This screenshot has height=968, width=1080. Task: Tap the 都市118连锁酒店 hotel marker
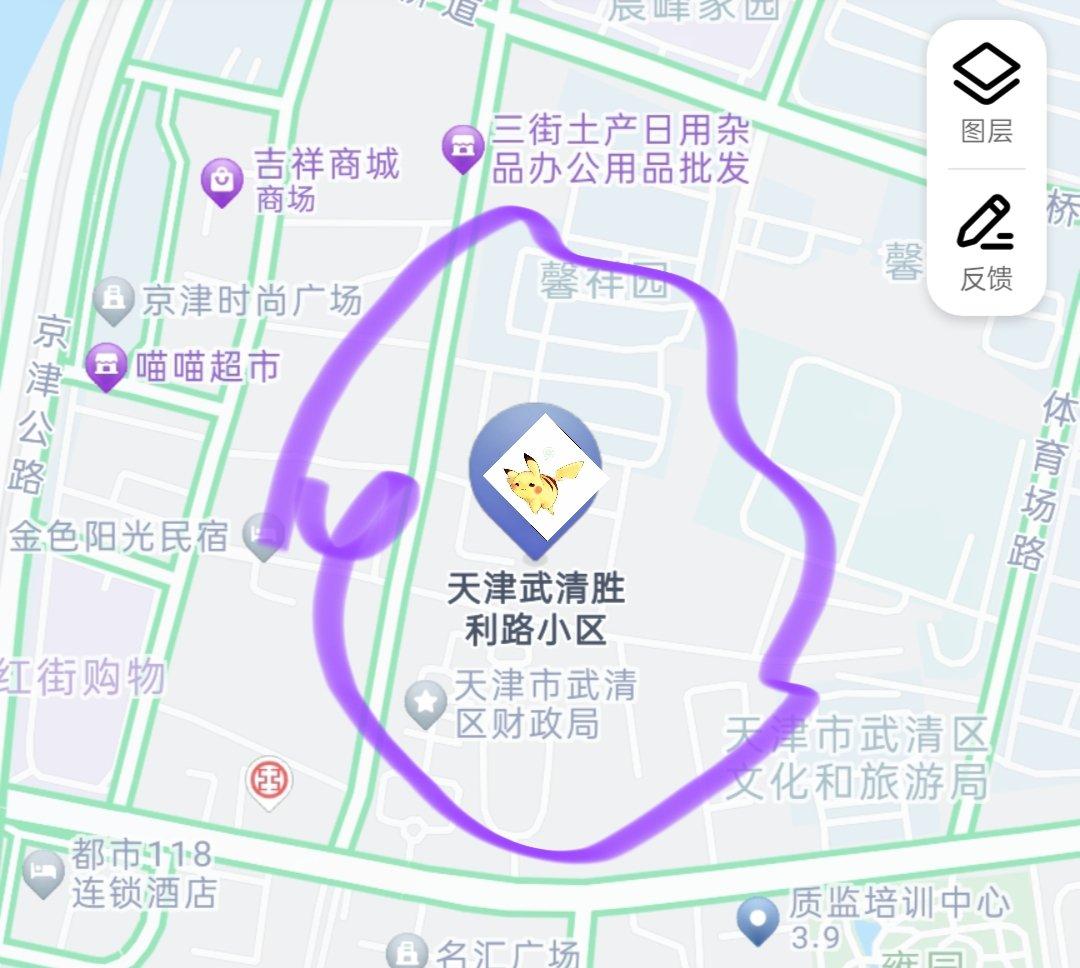pos(43,871)
